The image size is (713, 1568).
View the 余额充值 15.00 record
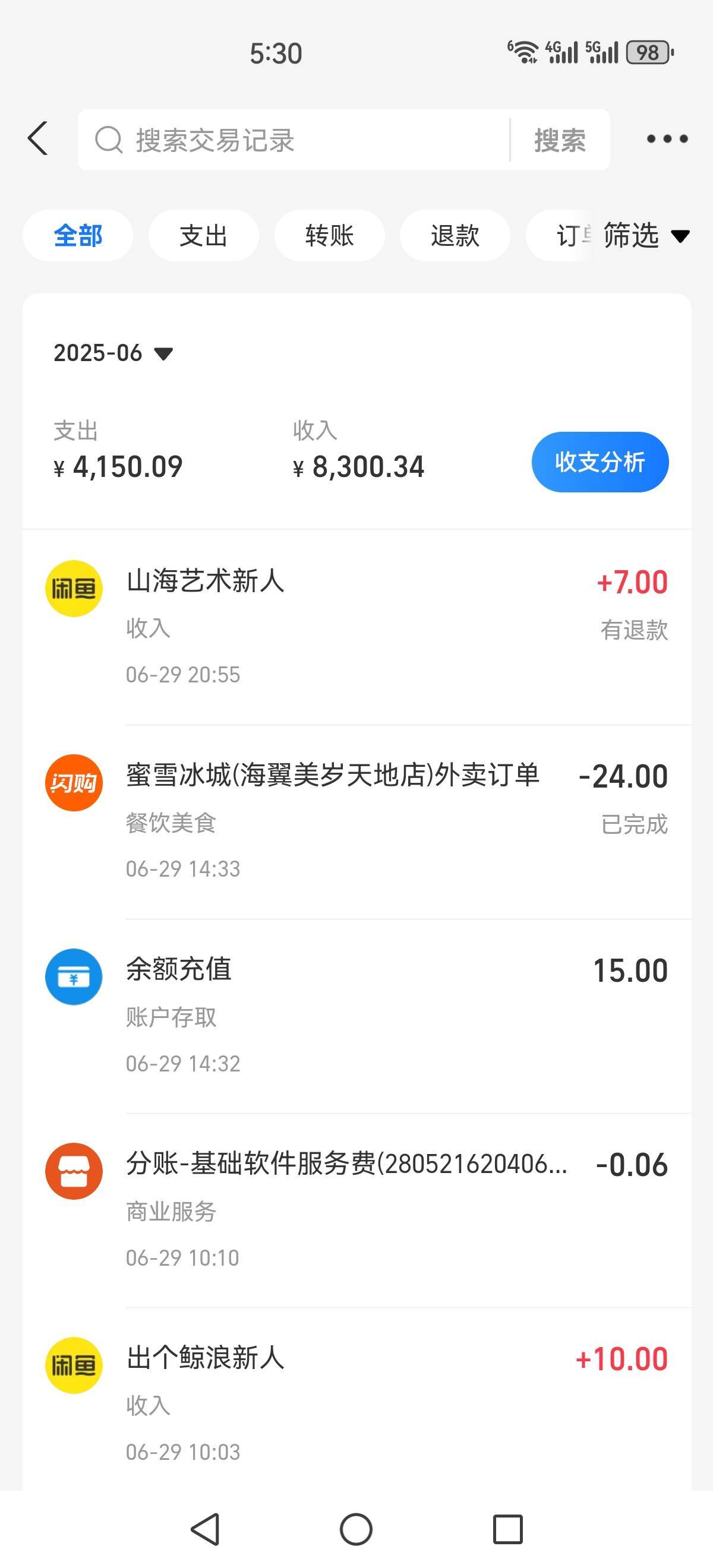(x=357, y=1016)
